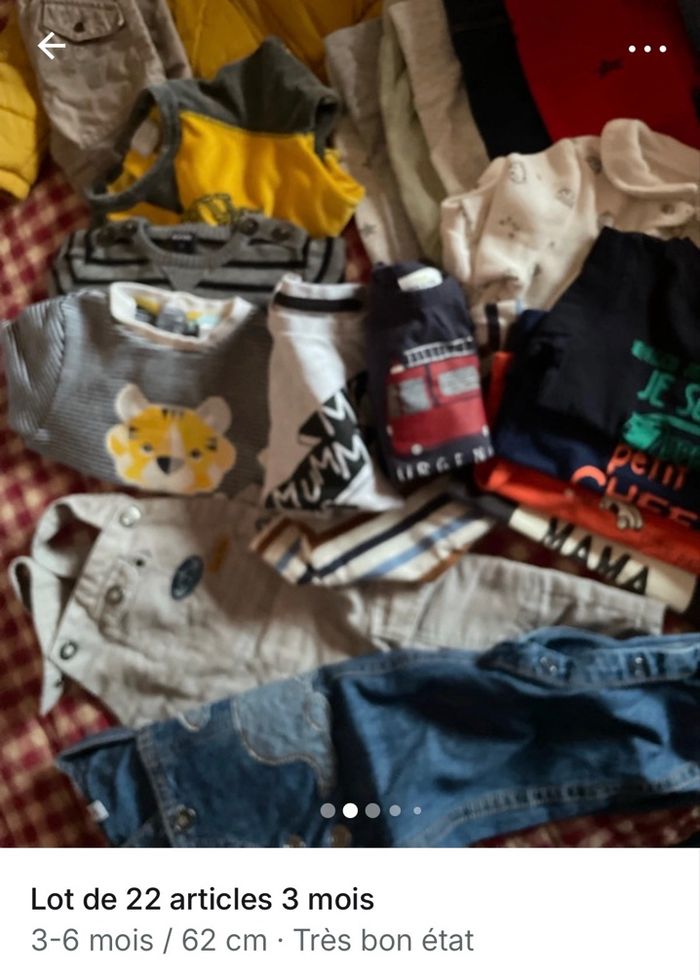The width and height of the screenshot is (700, 975).
Task: Open the three-dot overflow menu
Action: pyautogui.click(x=647, y=48)
